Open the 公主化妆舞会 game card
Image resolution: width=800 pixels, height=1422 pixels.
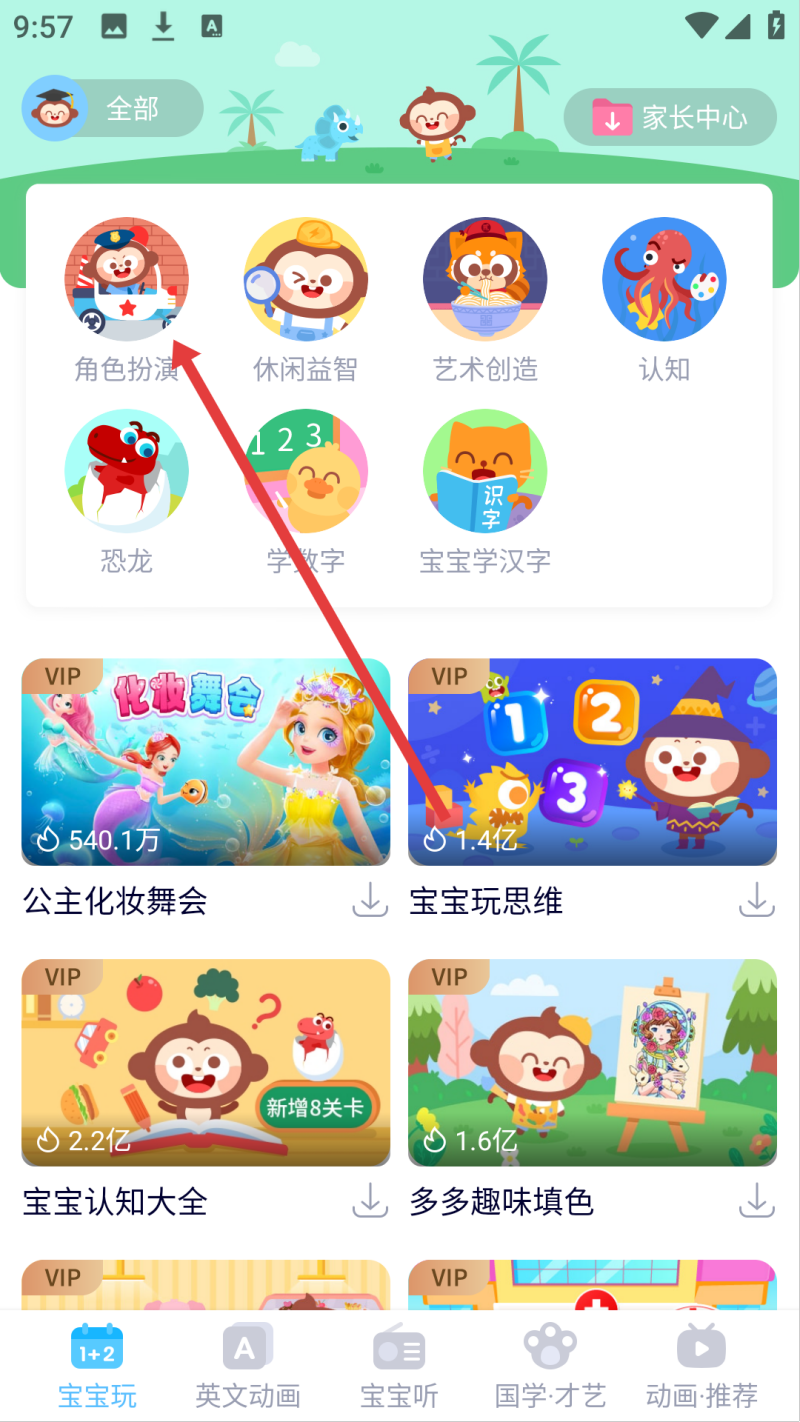click(x=205, y=762)
